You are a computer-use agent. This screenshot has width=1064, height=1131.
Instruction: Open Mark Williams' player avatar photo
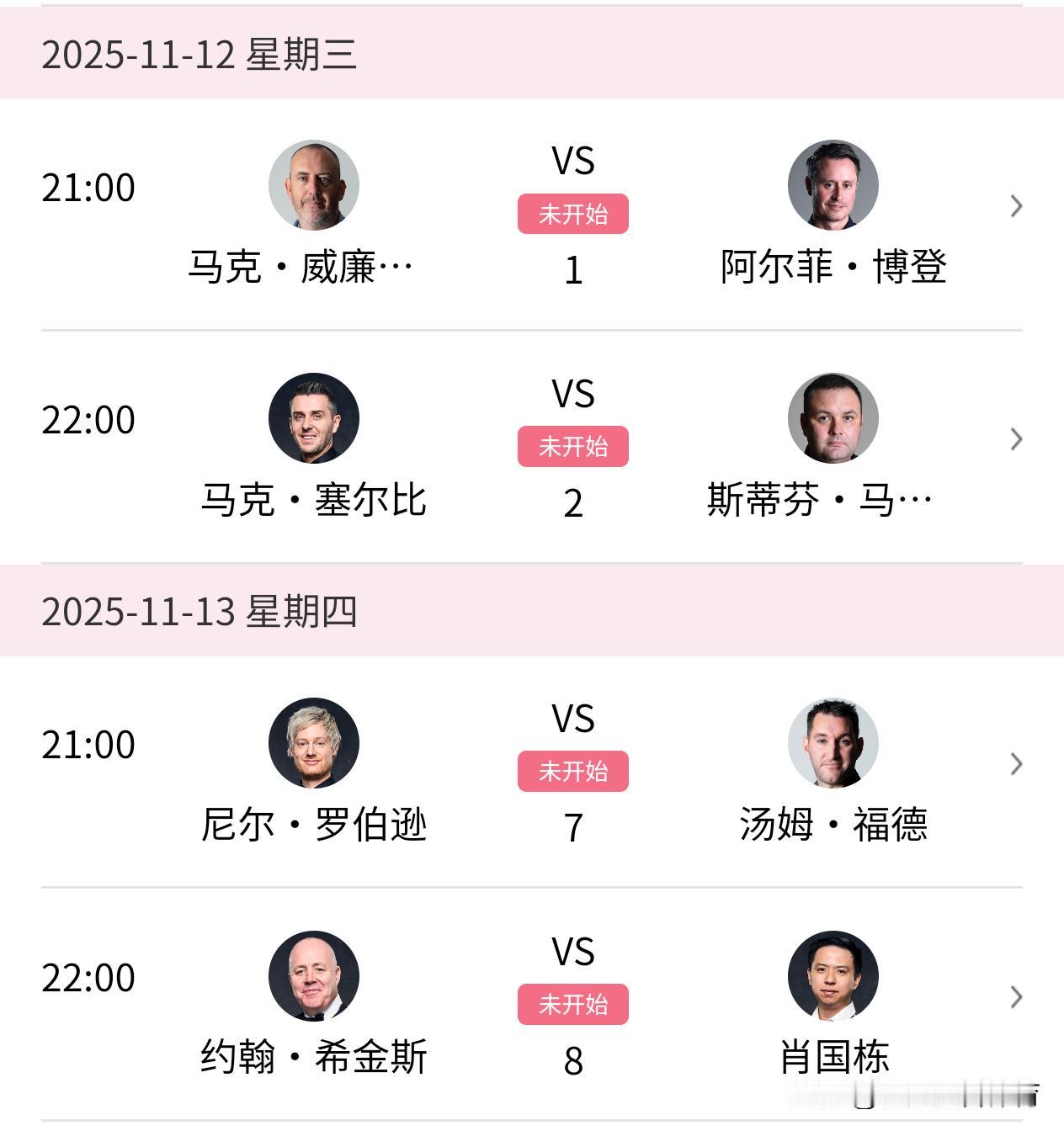tap(314, 185)
